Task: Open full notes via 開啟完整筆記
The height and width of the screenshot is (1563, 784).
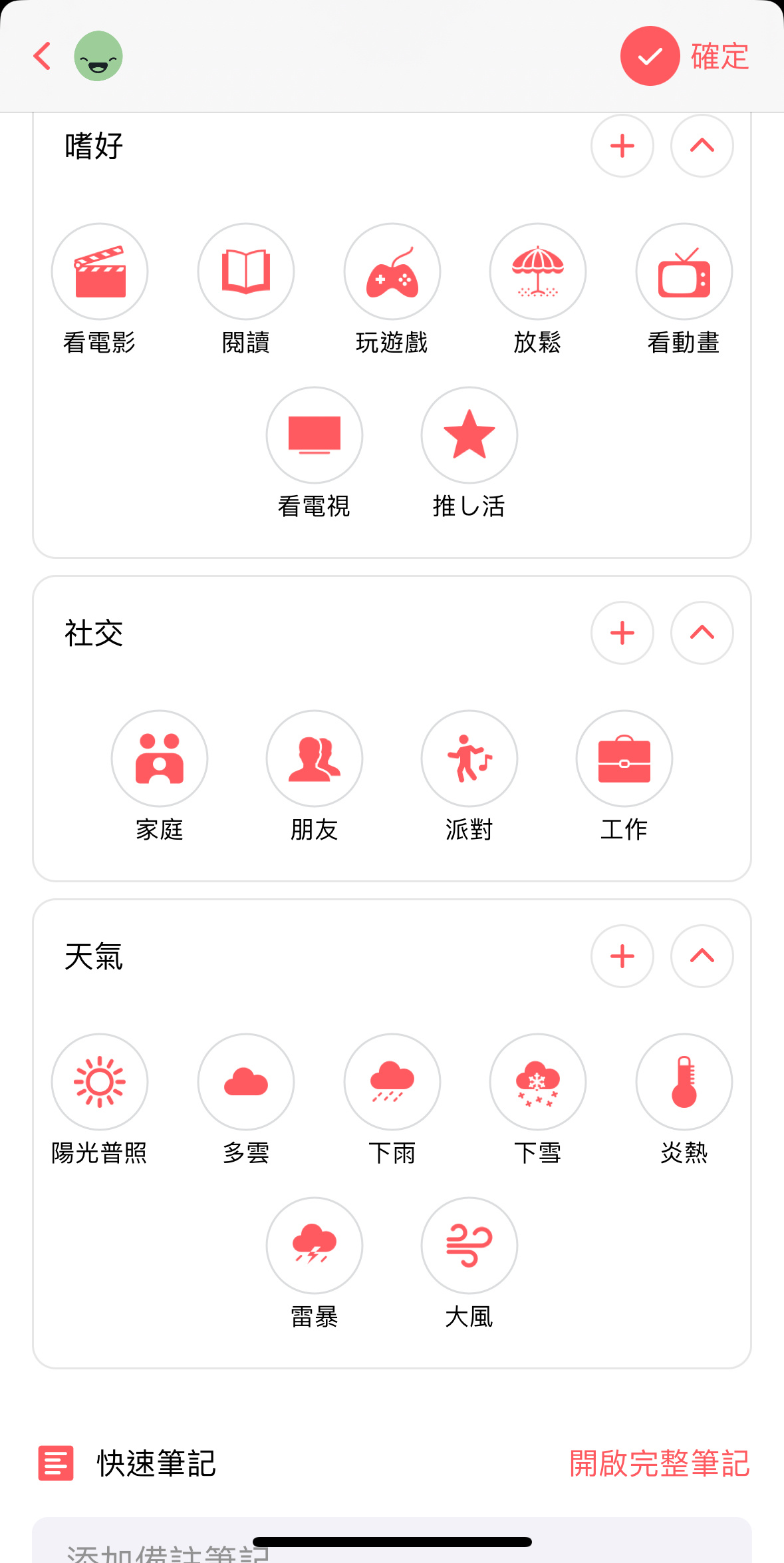Action: pyautogui.click(x=660, y=1464)
